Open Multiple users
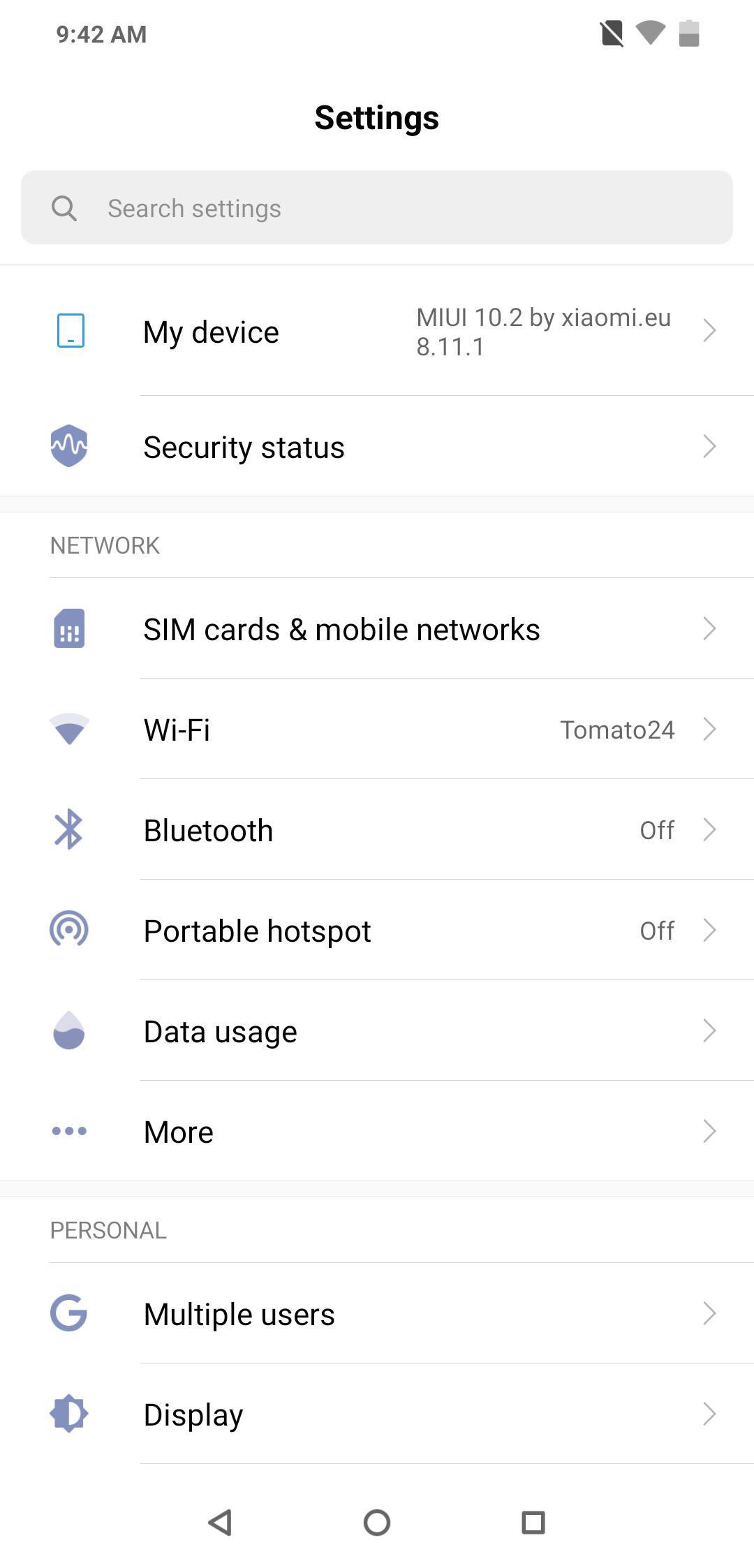The image size is (754, 1568). (x=377, y=1313)
